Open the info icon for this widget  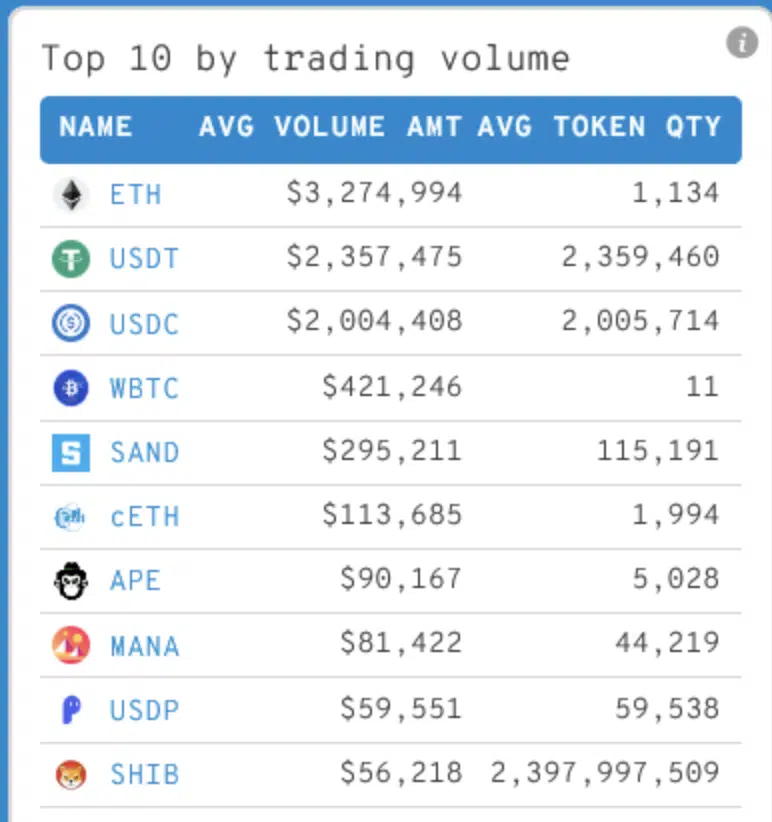pos(741,43)
